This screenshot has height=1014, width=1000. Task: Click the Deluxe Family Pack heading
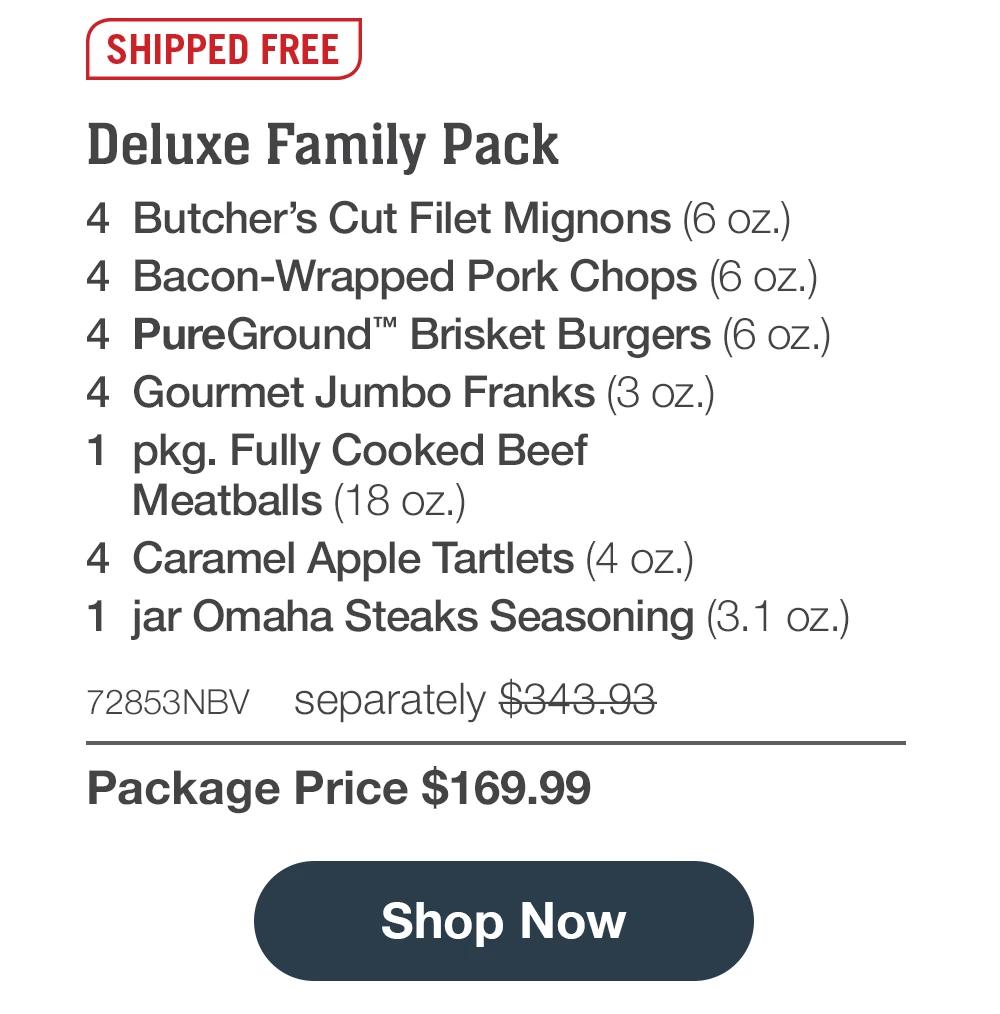pyautogui.click(x=322, y=144)
